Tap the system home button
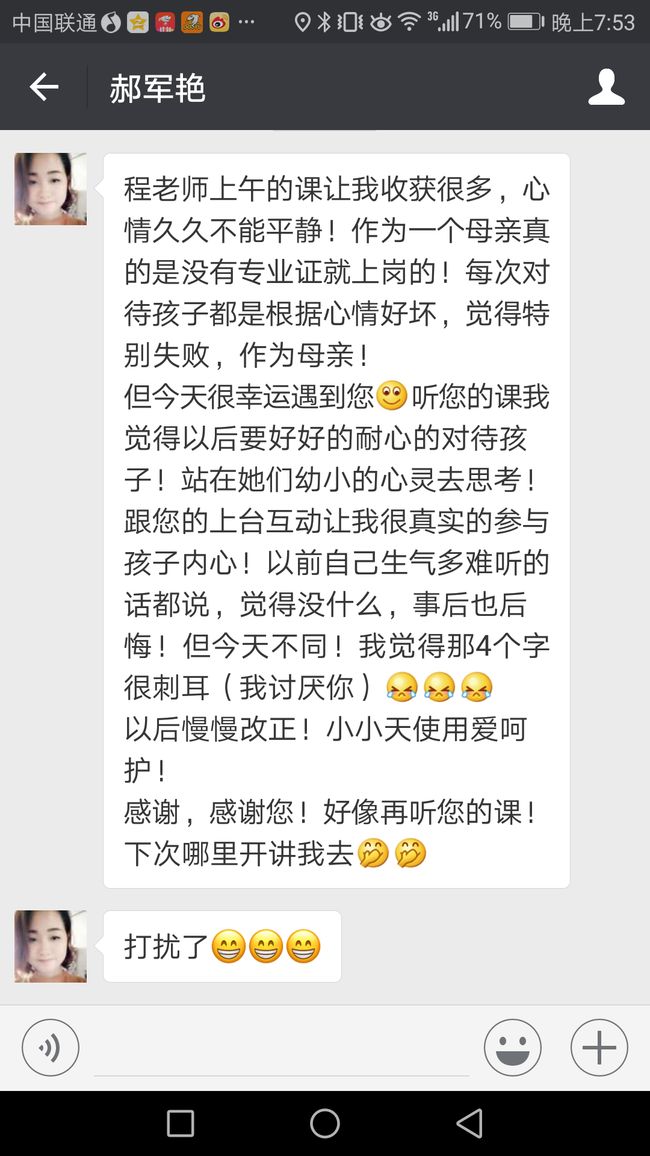This screenshot has width=650, height=1156. [325, 1124]
